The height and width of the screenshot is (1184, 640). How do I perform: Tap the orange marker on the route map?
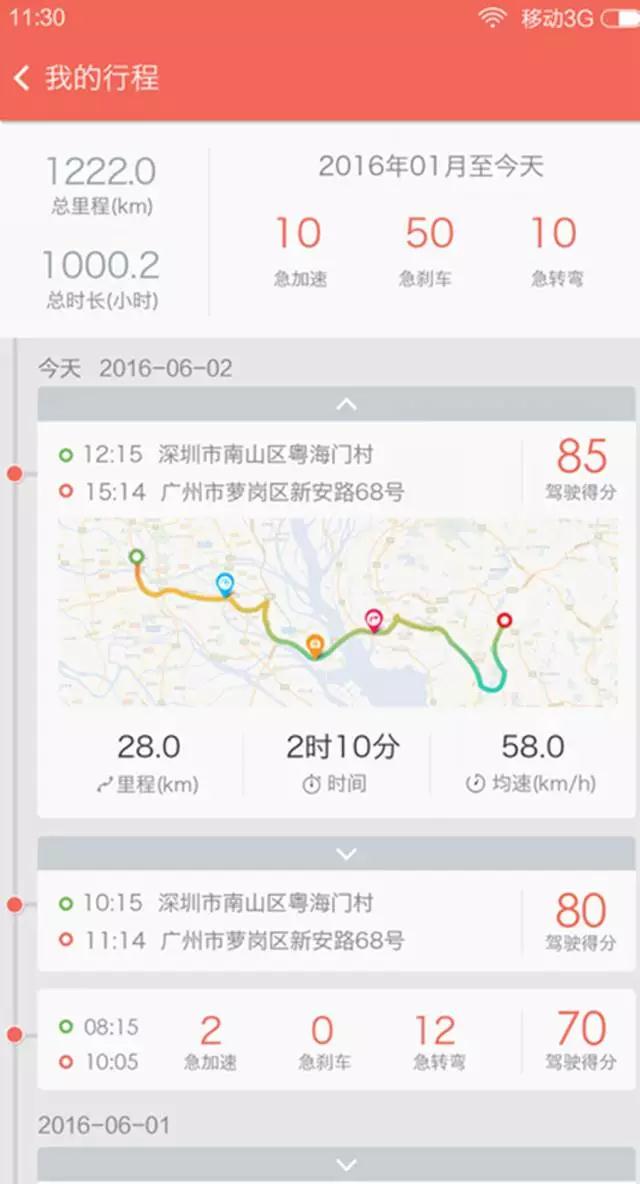[315, 646]
